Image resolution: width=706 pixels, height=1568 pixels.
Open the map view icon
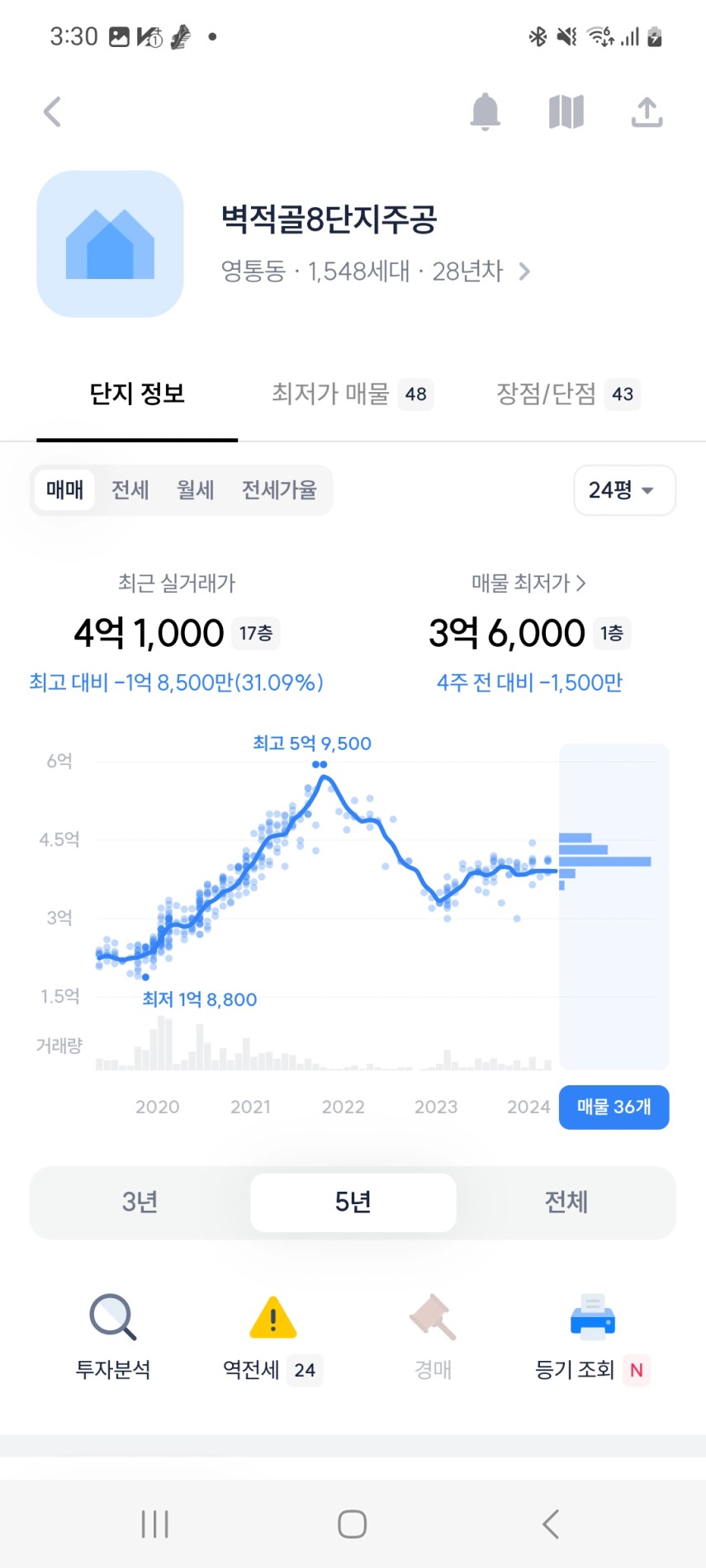pos(566,111)
